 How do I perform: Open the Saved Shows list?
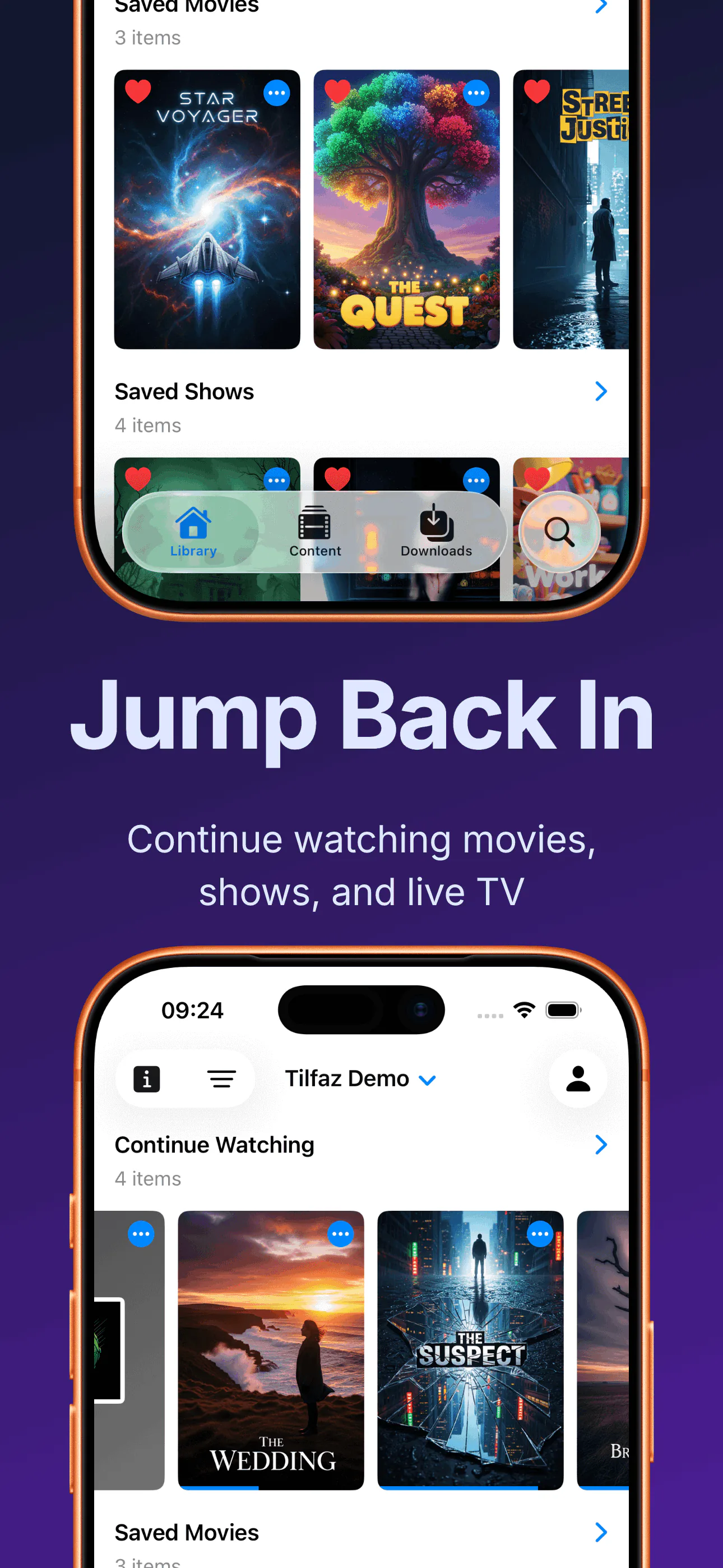[x=184, y=391]
